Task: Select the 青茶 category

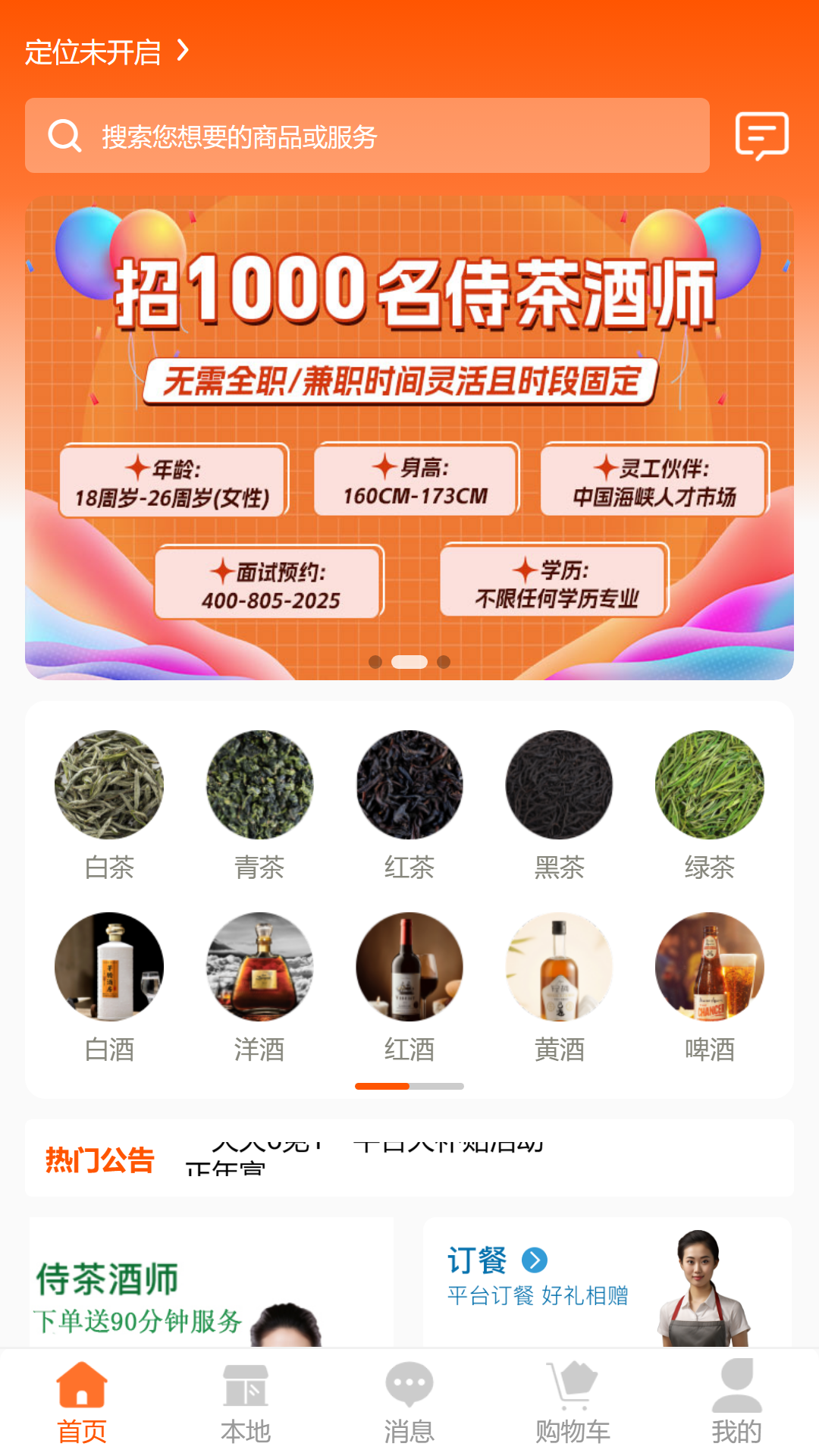Action: click(x=259, y=804)
